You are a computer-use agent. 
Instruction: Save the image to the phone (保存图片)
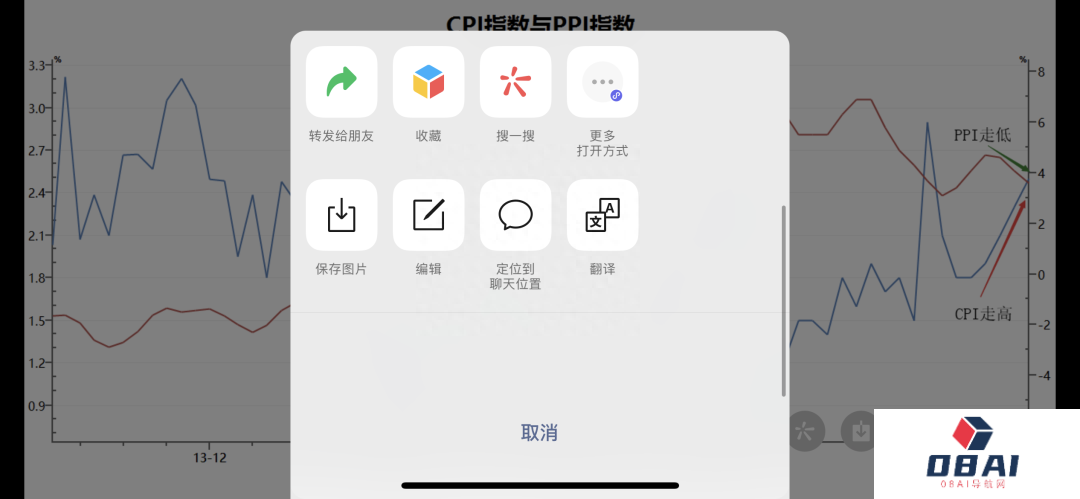click(341, 215)
